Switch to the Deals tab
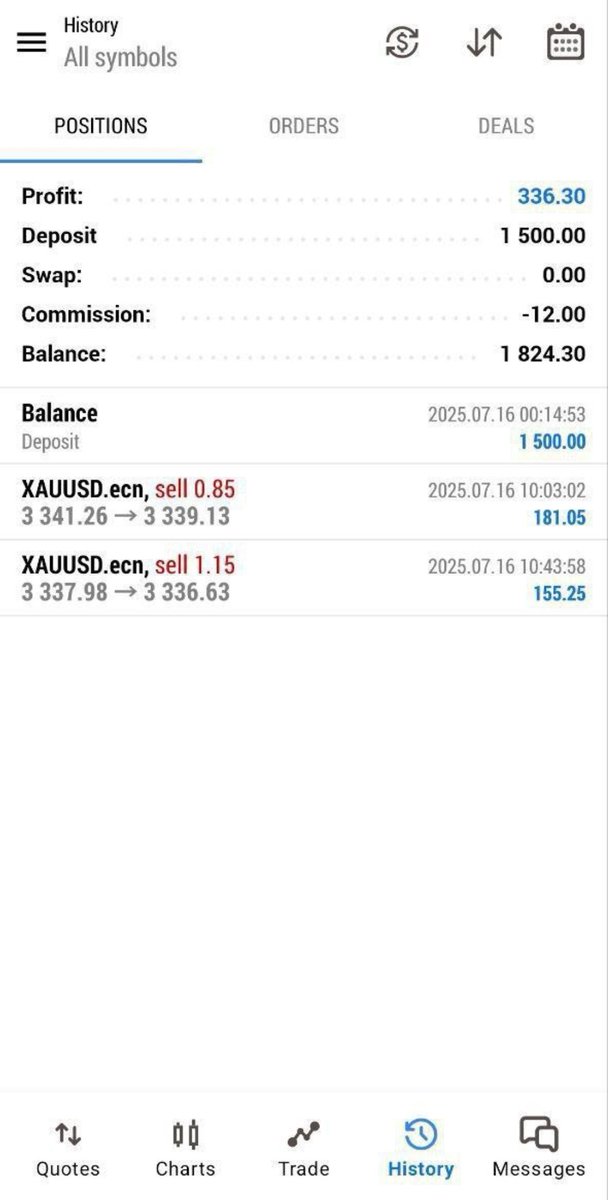This screenshot has width=608, height=1200. pyautogui.click(x=506, y=126)
